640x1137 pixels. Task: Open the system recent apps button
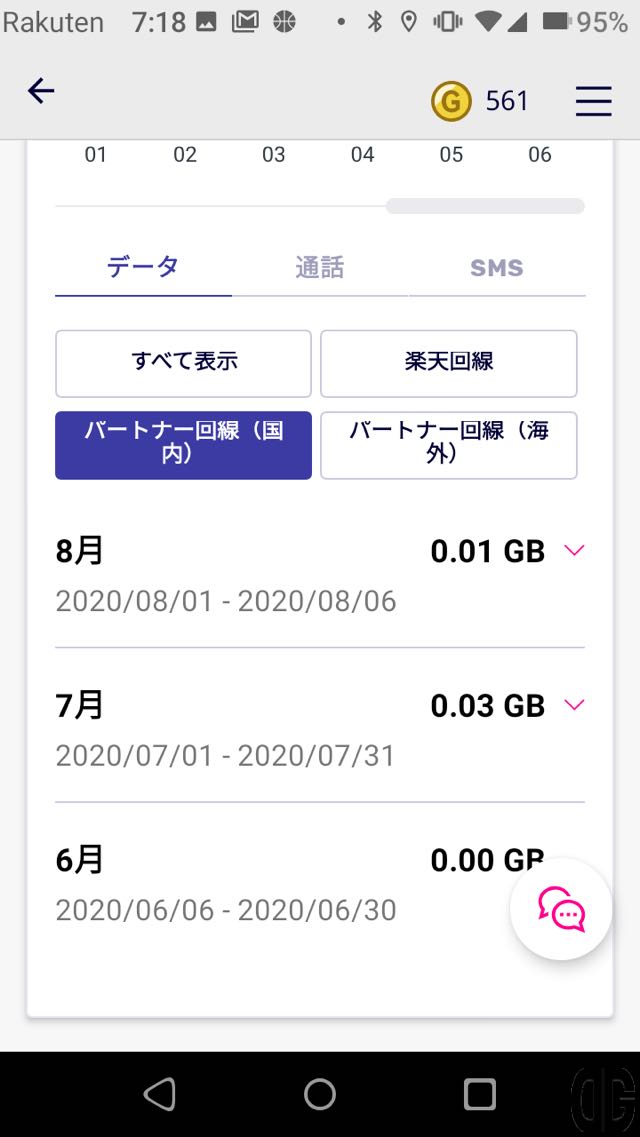[x=480, y=1094]
